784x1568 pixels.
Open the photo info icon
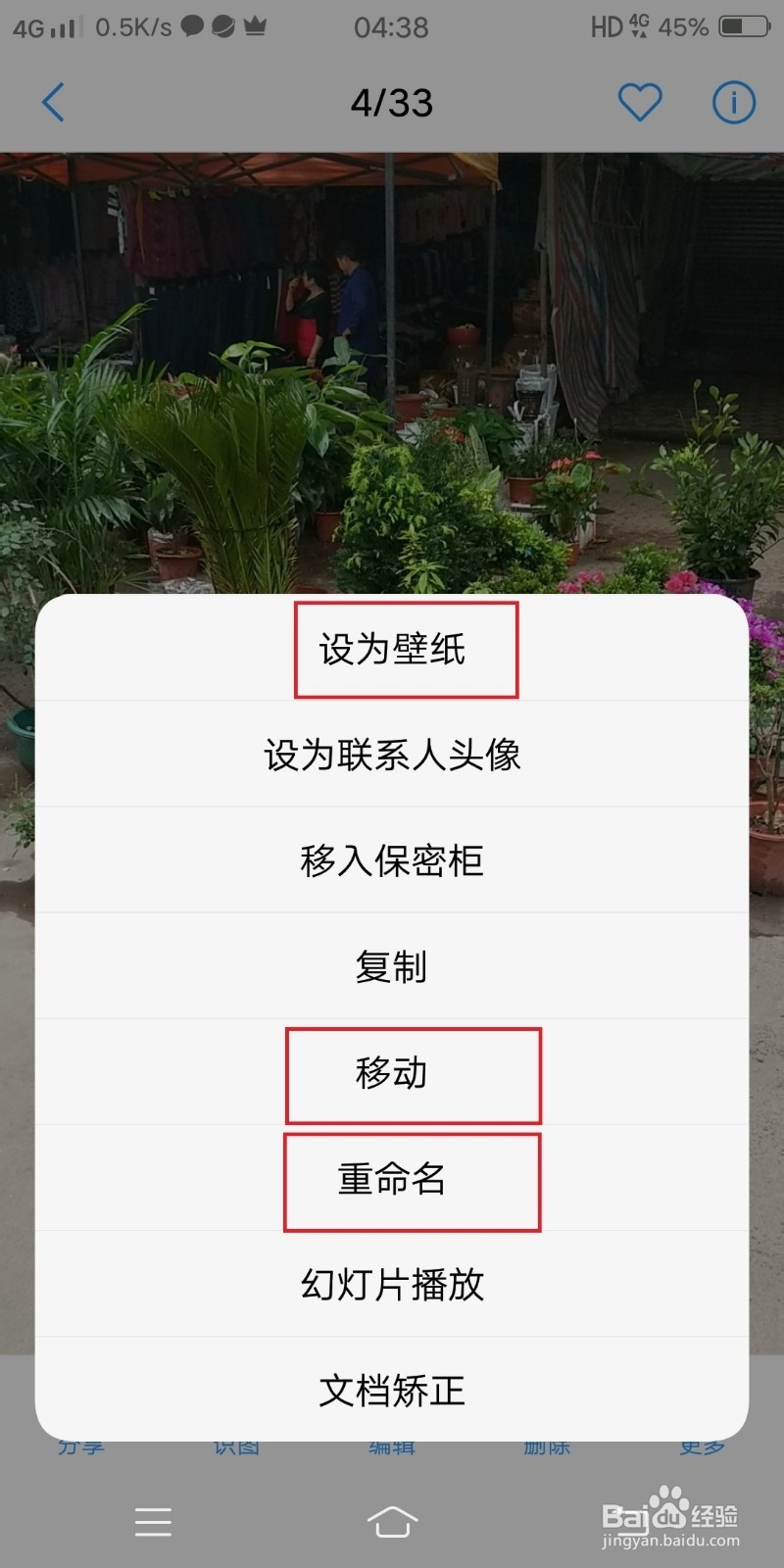click(x=732, y=102)
